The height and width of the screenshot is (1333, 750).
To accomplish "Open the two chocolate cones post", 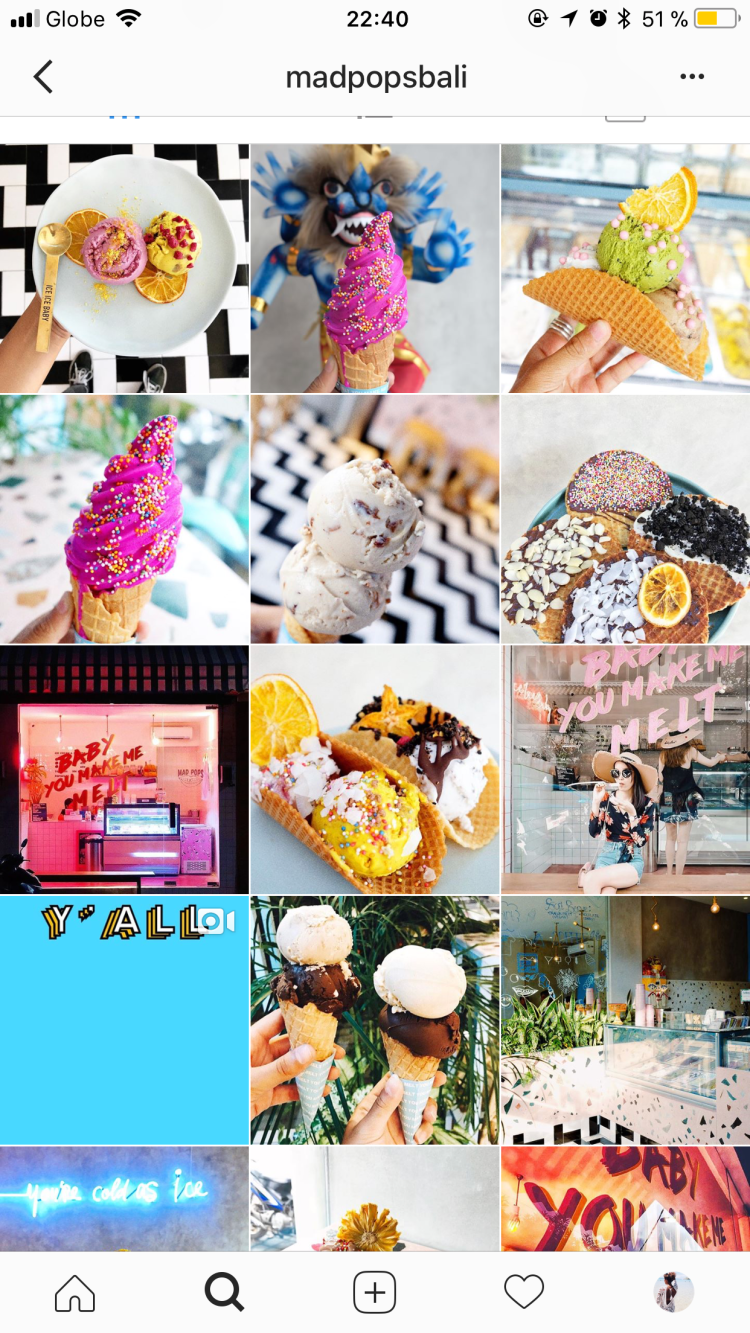I will coord(374,1020).
